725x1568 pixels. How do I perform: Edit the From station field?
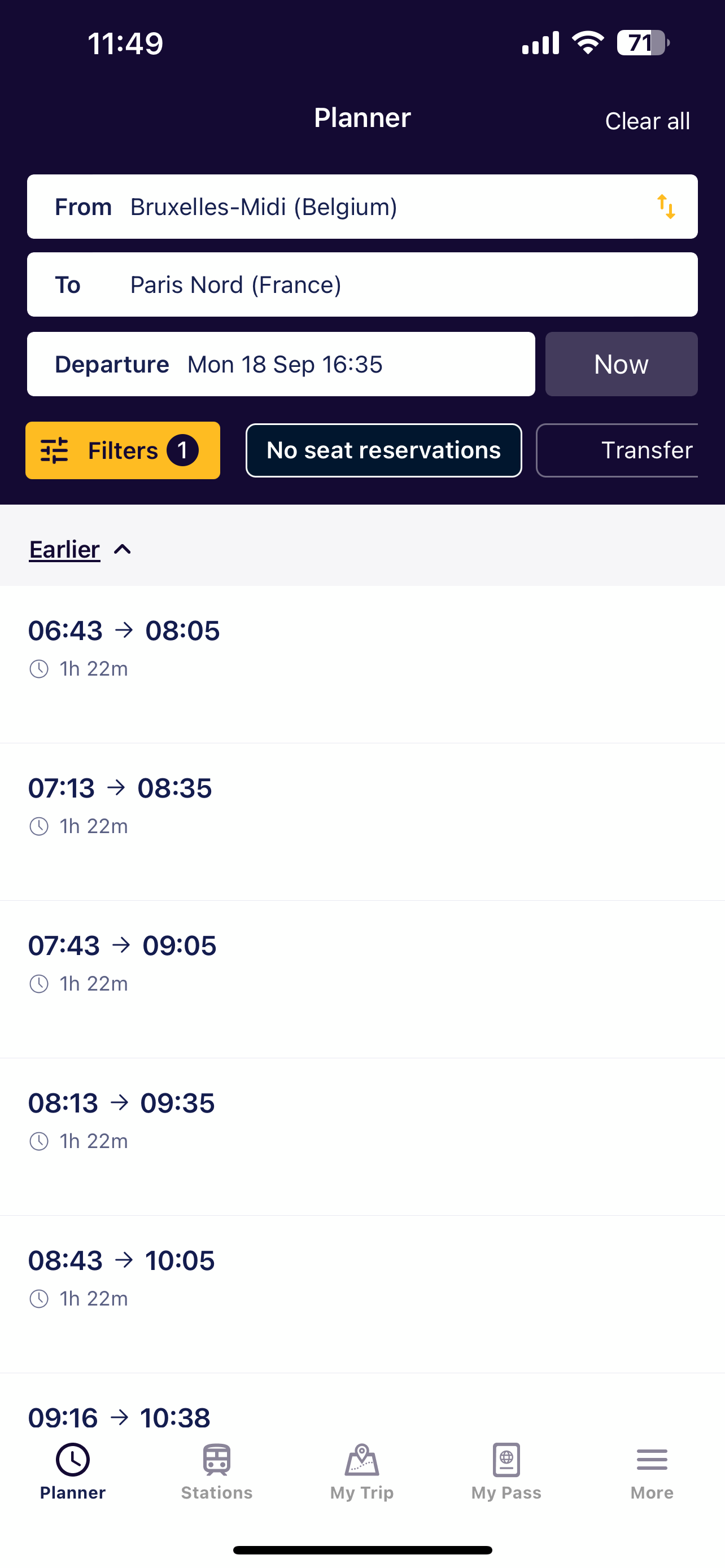tap(362, 207)
